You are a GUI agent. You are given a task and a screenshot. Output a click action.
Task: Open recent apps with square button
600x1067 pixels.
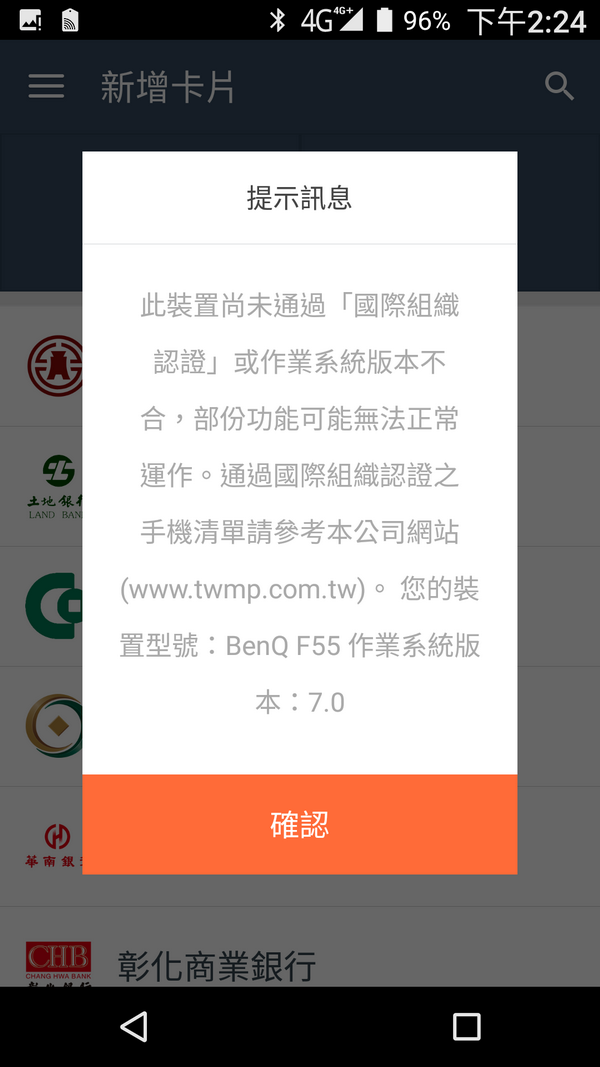coord(466,1026)
